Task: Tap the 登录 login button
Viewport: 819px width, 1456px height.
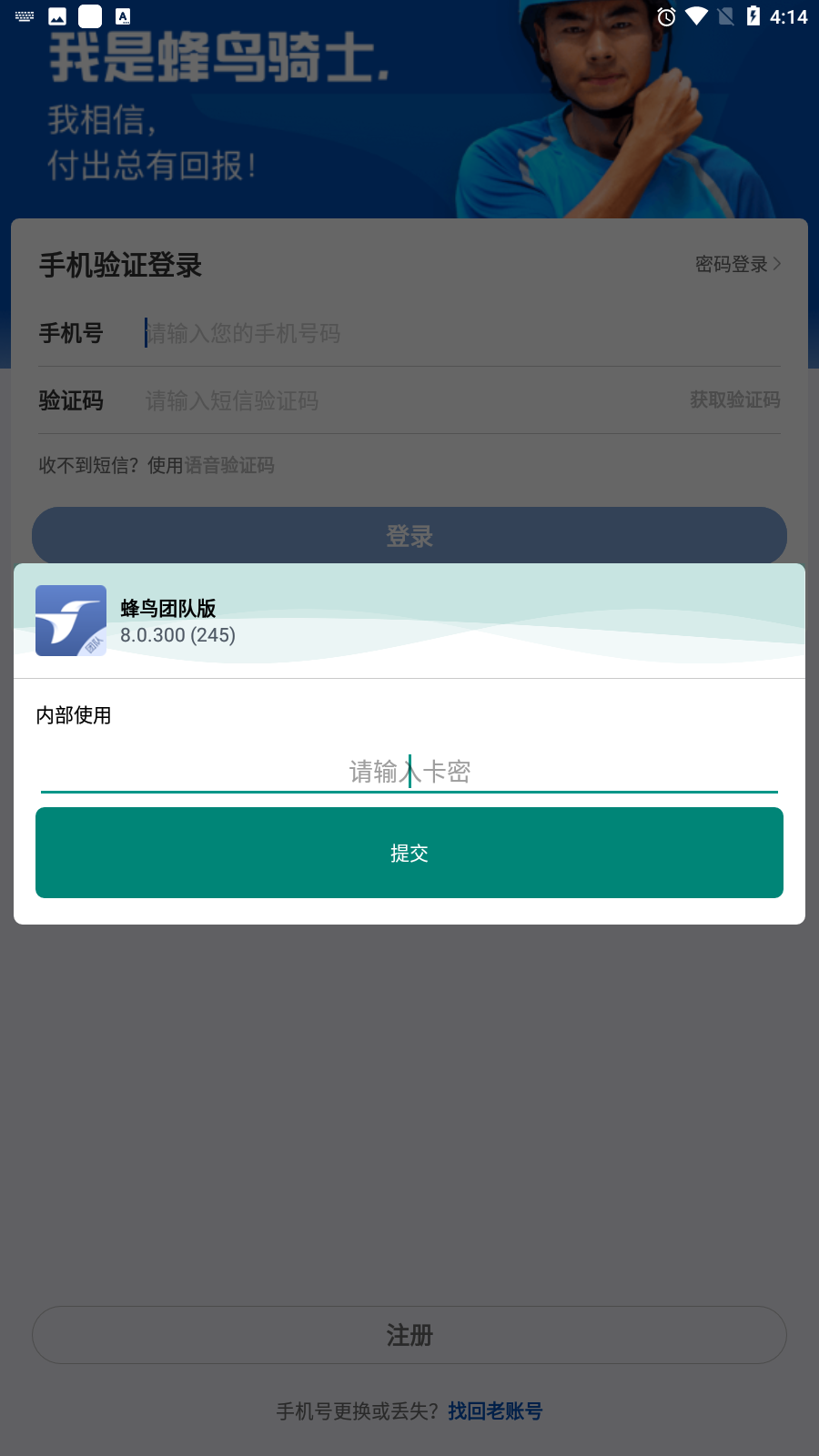Action: (x=409, y=536)
